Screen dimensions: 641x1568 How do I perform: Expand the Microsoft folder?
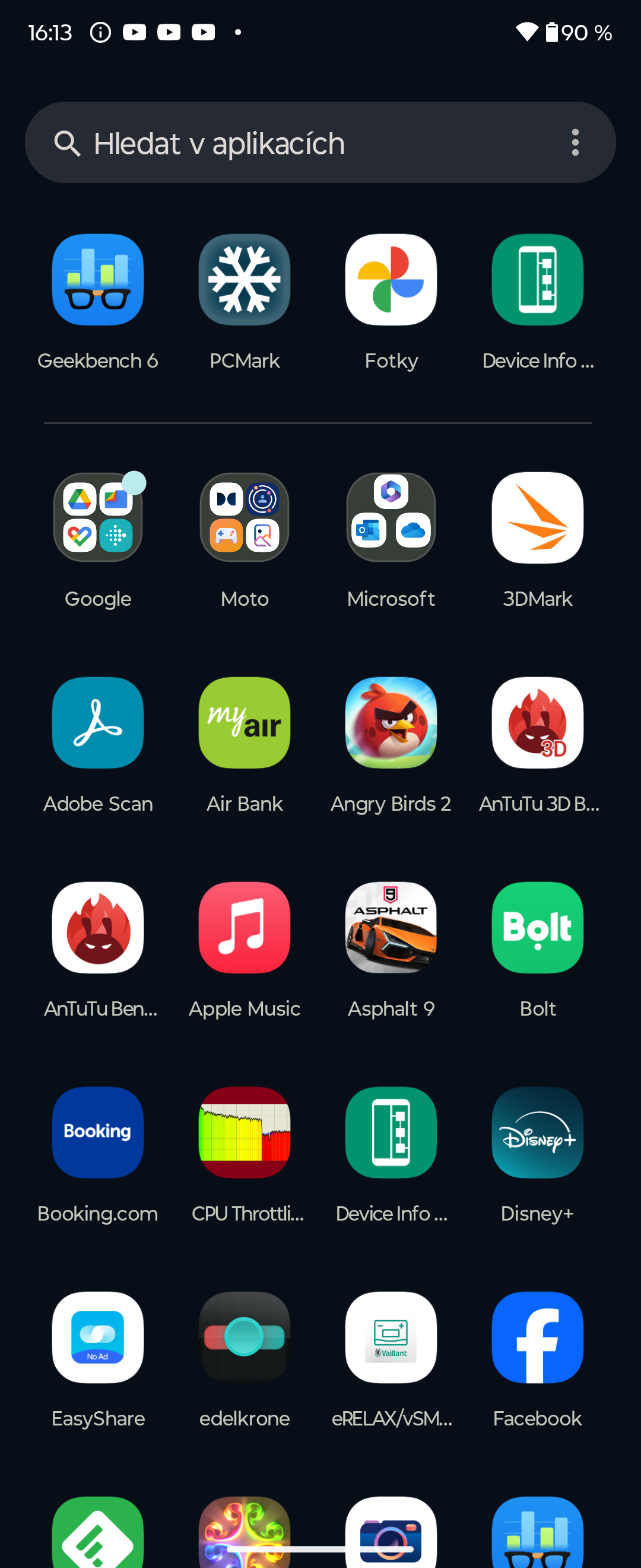(391, 518)
